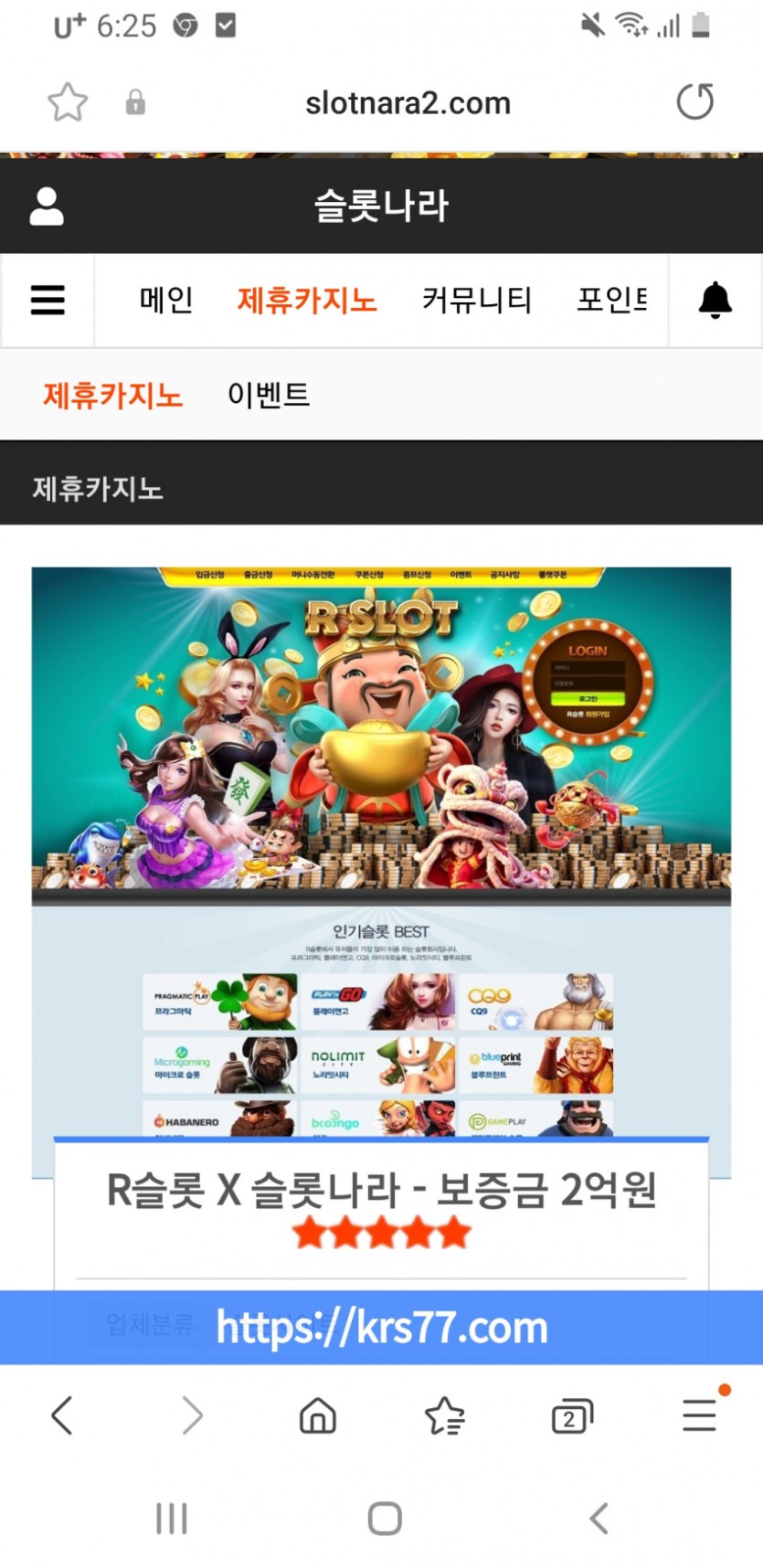Reload the slotnara2.com page

pyautogui.click(x=694, y=101)
